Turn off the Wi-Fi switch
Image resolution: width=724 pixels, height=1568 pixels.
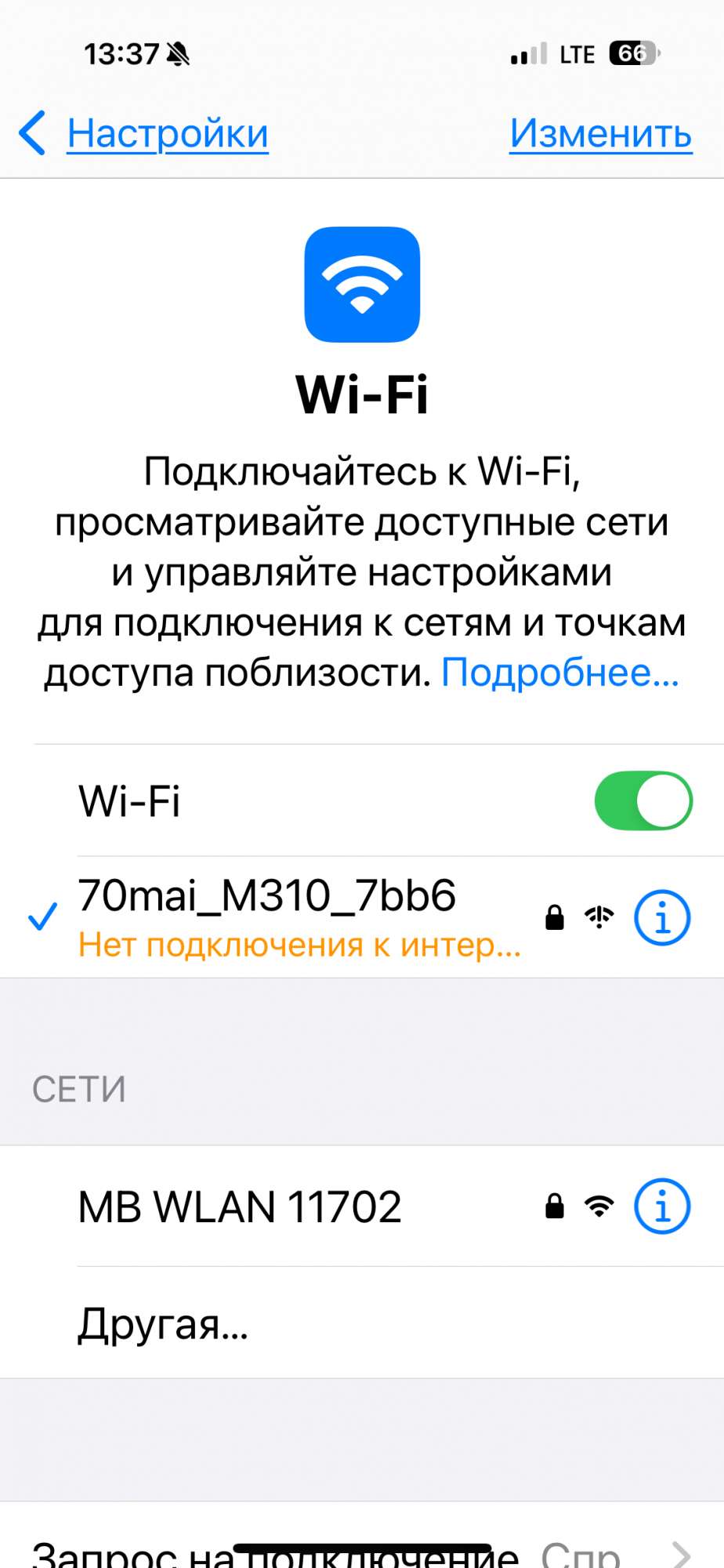(643, 800)
